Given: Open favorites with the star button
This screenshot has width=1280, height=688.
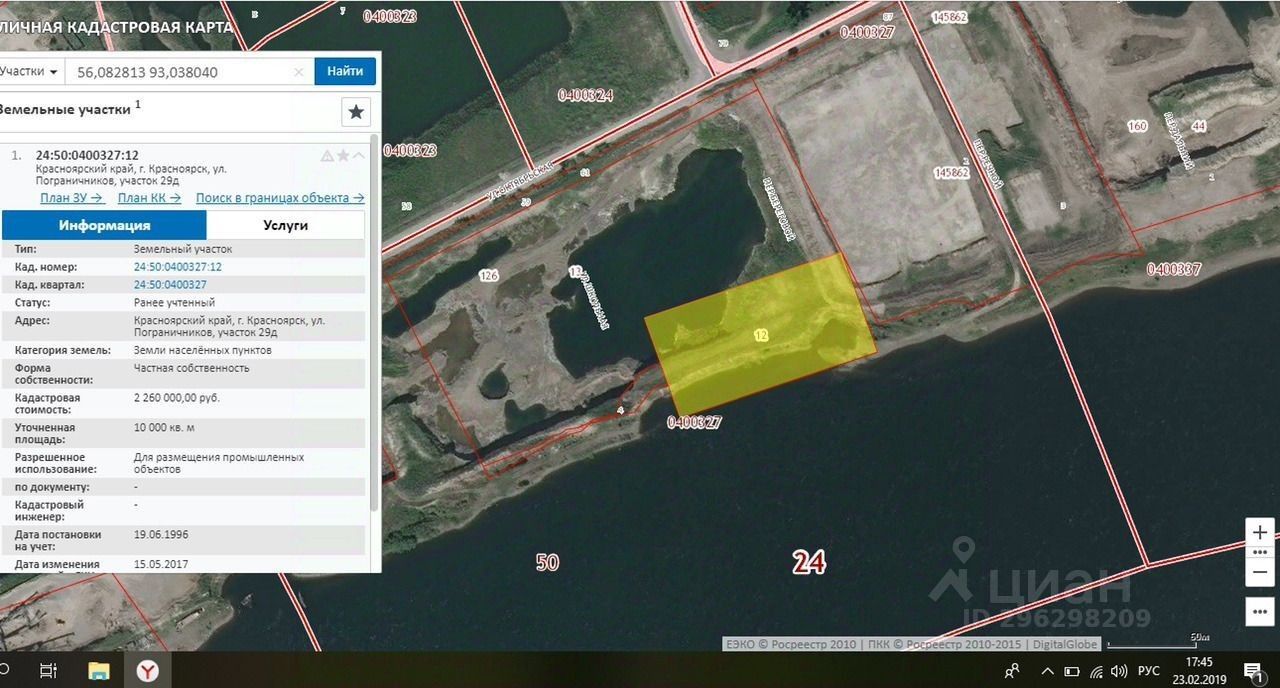Looking at the screenshot, I should pyautogui.click(x=356, y=111).
